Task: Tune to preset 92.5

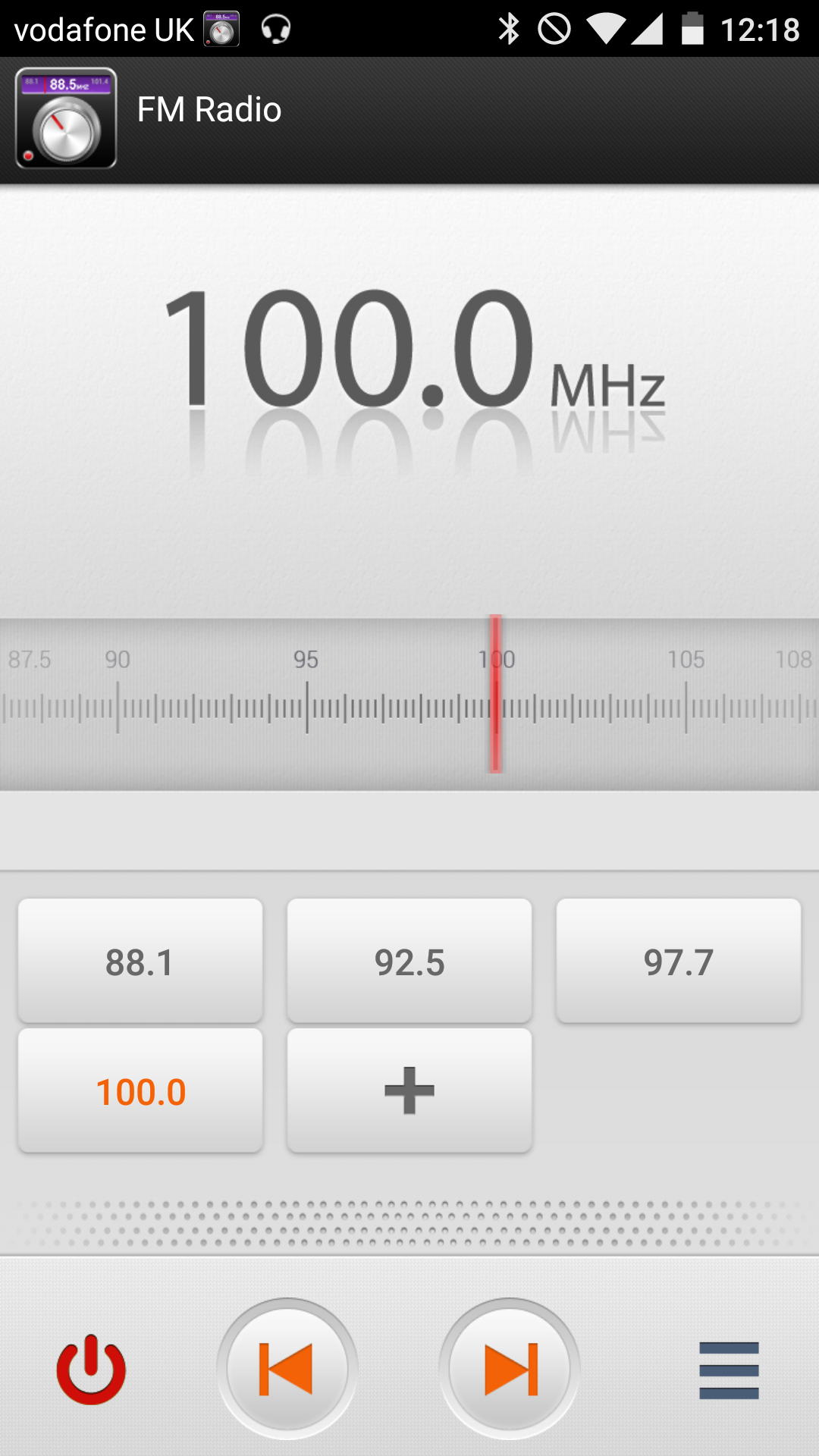Action: (409, 961)
